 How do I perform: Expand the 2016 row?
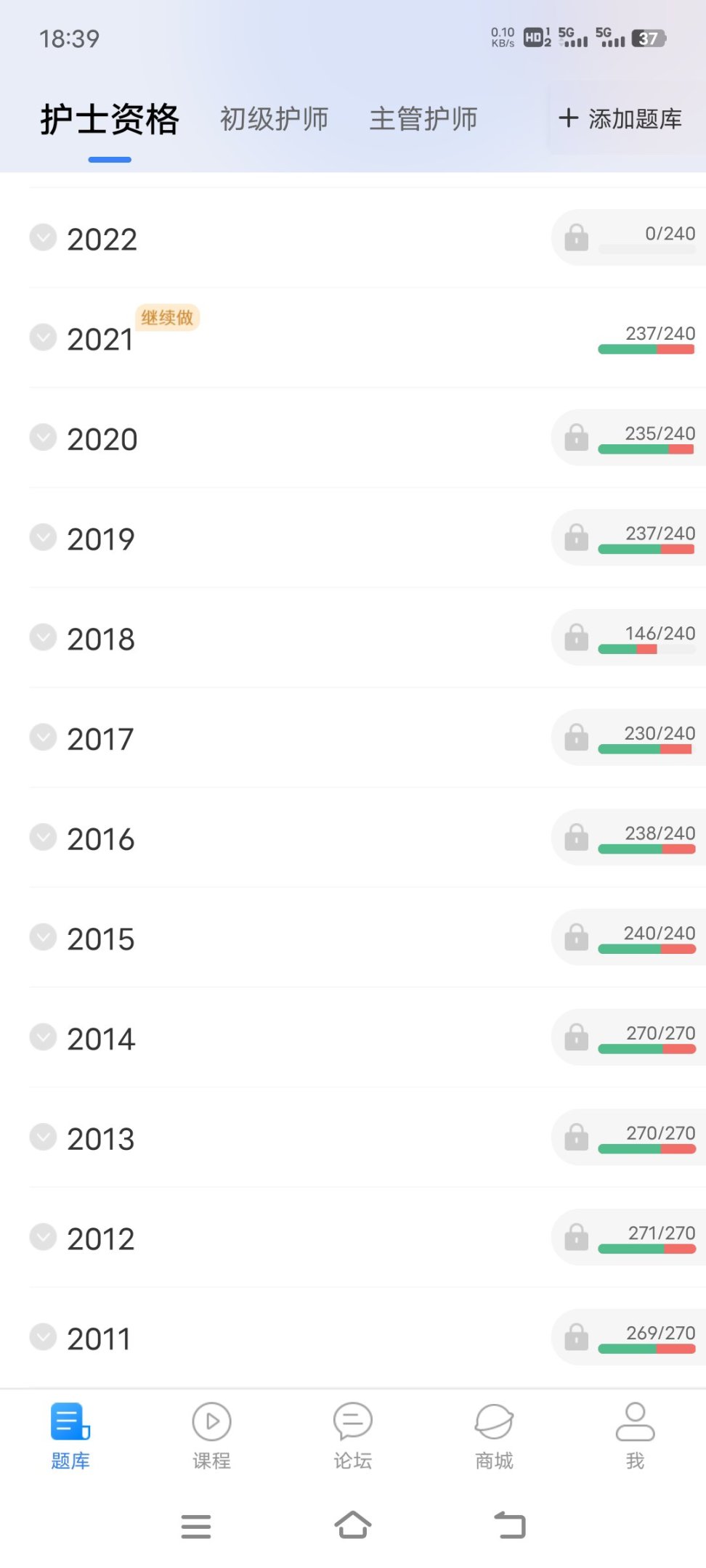(x=102, y=838)
